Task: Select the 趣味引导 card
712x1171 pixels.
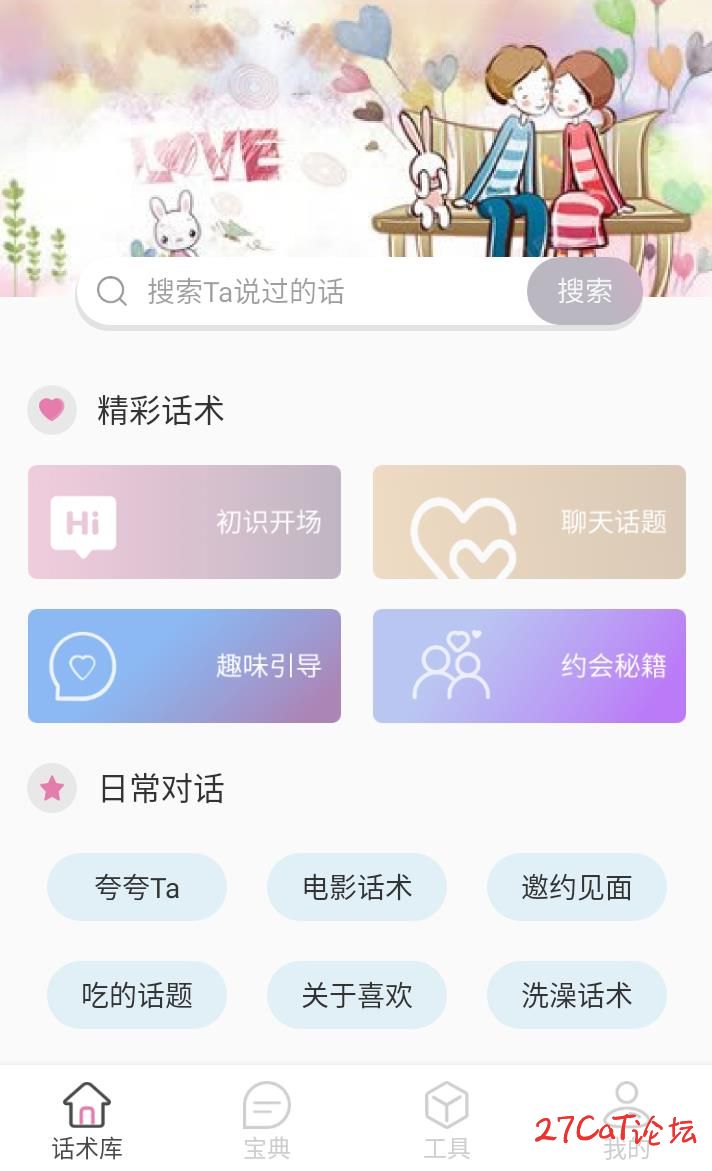Action: (184, 666)
